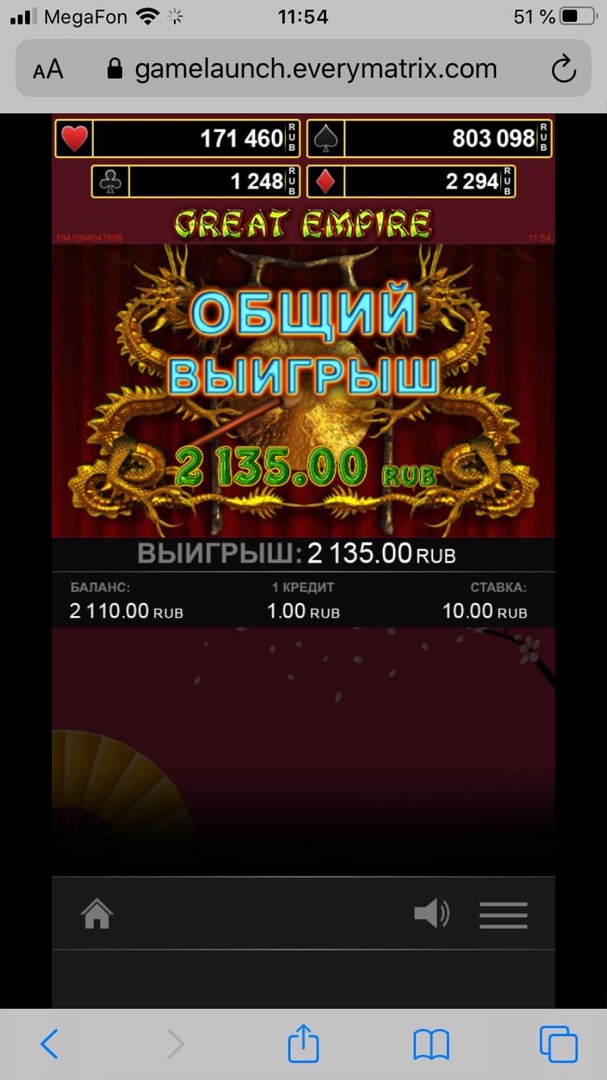Image resolution: width=607 pixels, height=1080 pixels.
Task: Open the game hamburger menu
Action: click(x=503, y=914)
